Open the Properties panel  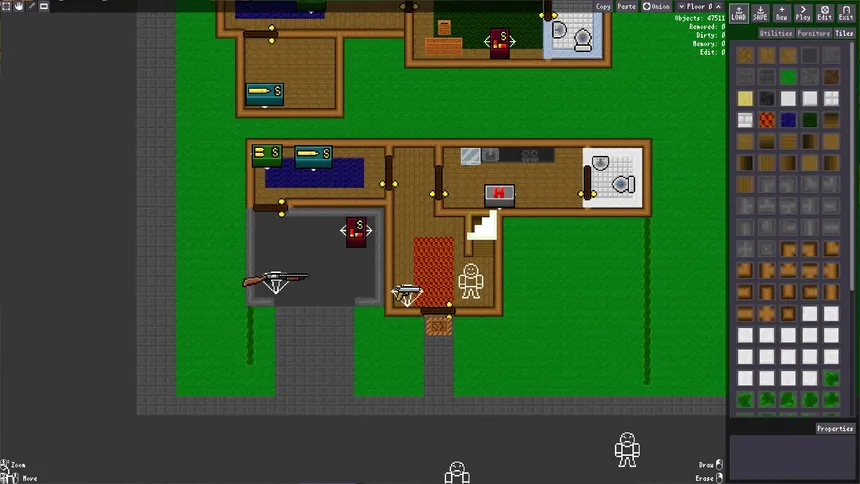point(835,428)
